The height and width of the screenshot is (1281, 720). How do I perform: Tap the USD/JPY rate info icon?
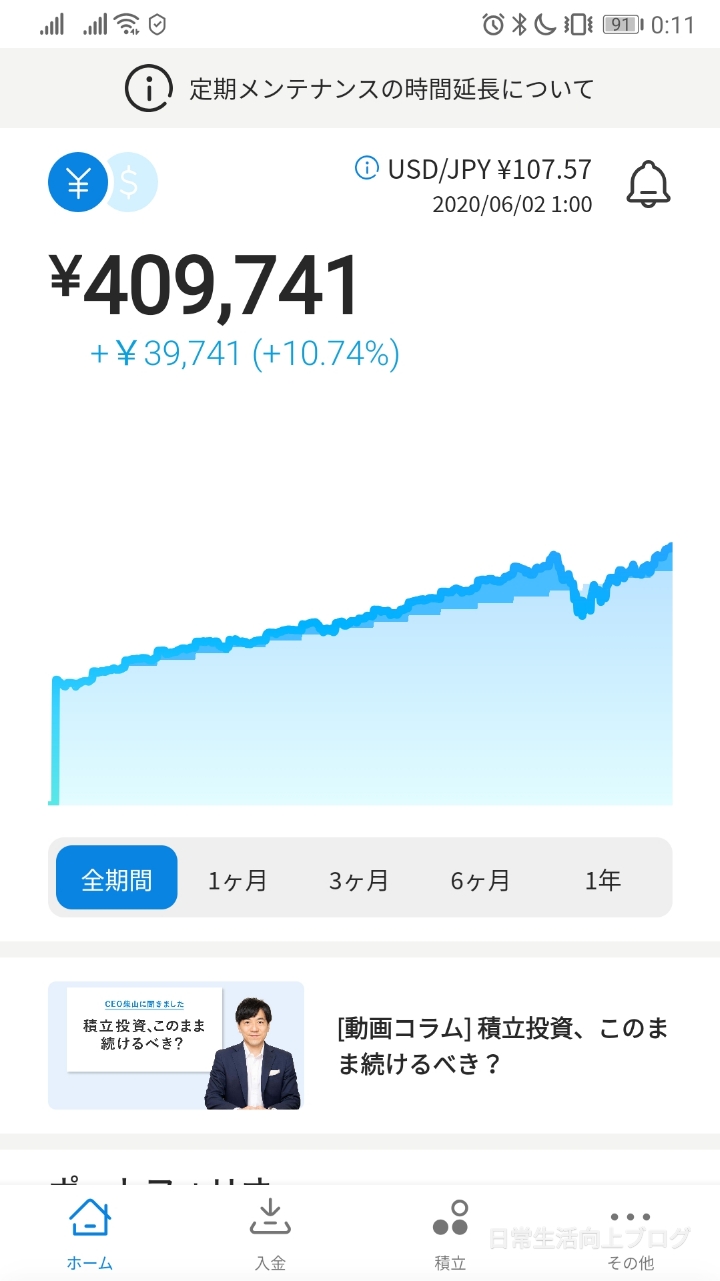pos(367,168)
